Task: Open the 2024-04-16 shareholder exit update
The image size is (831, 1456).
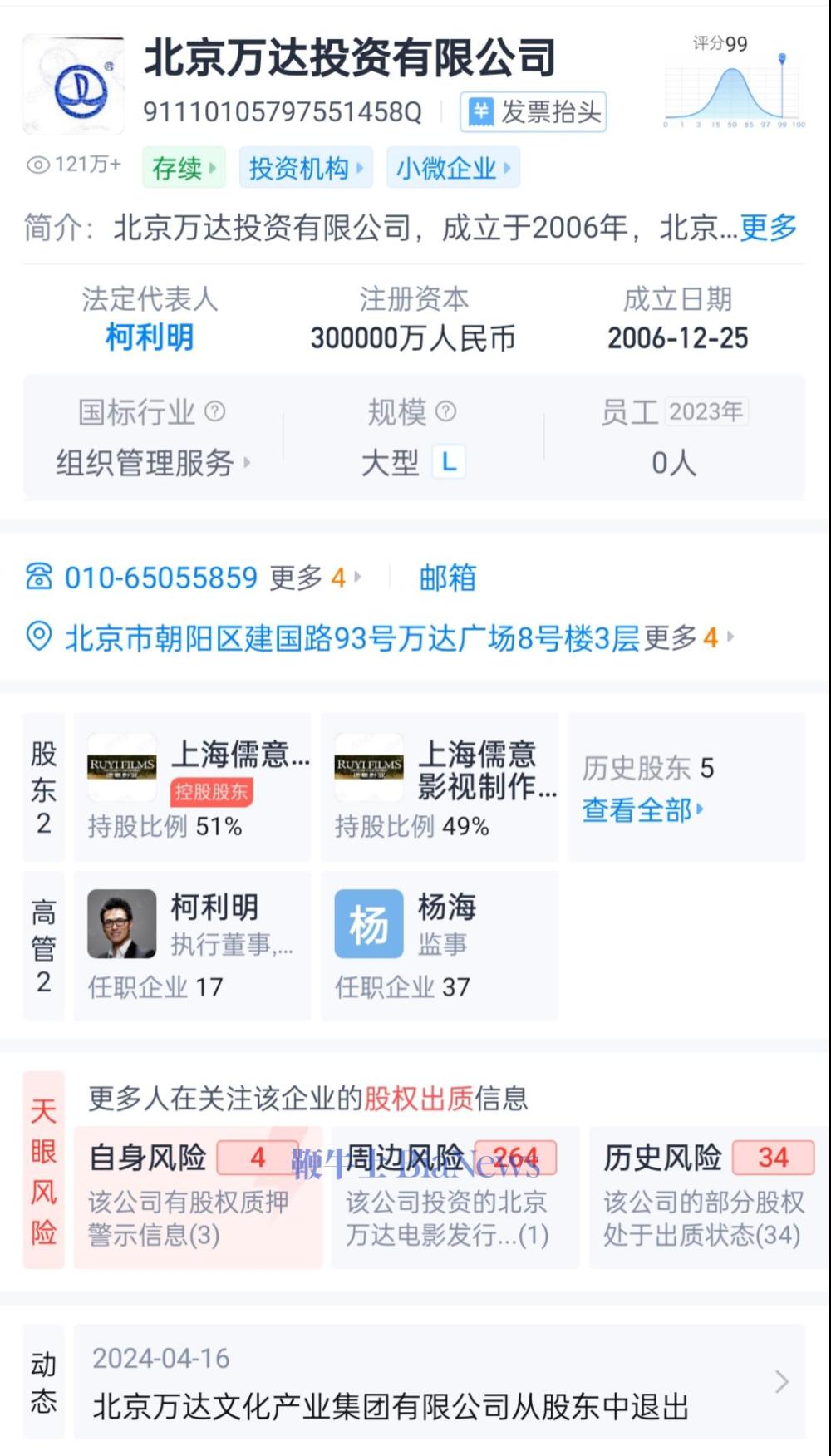Action: pyautogui.click(x=439, y=1383)
